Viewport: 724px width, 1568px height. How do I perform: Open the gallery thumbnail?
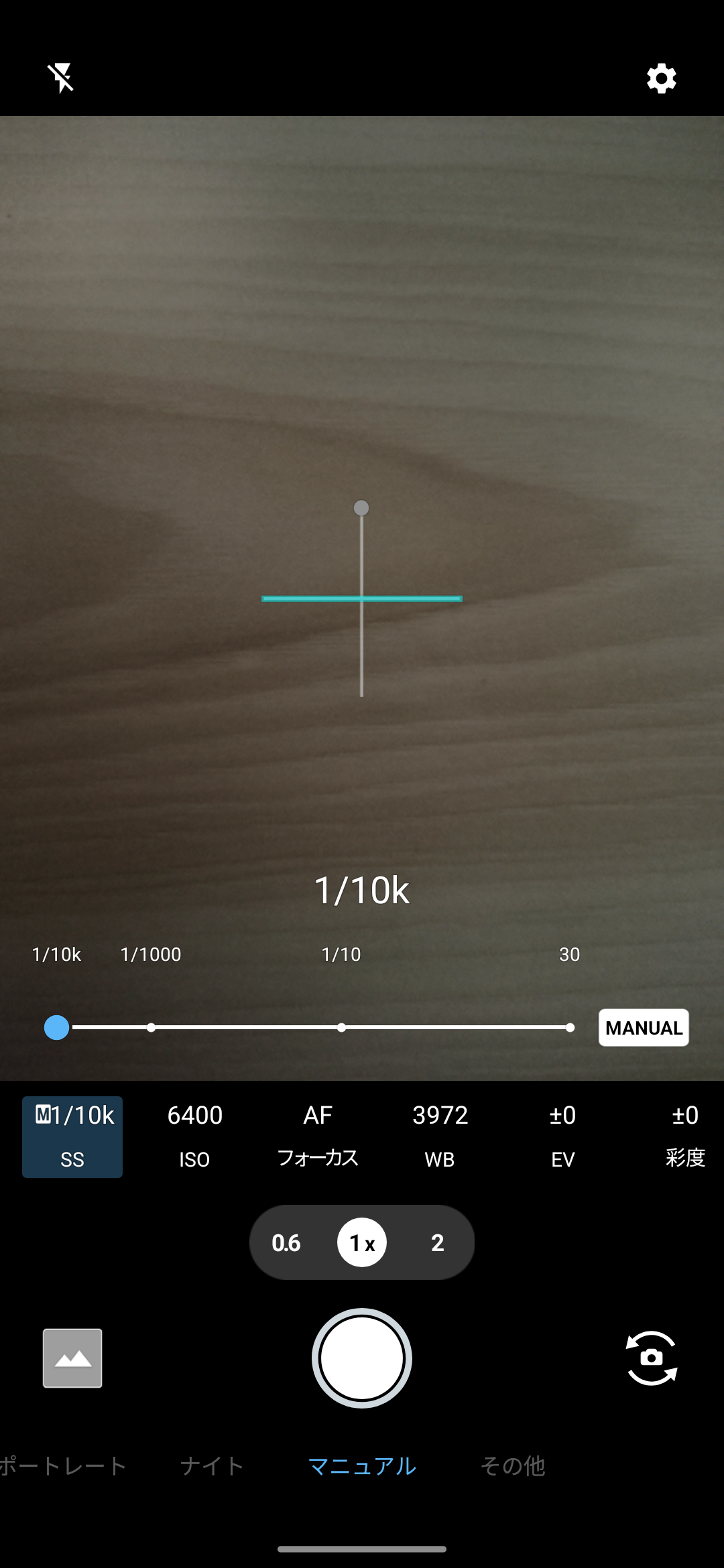click(x=72, y=1358)
